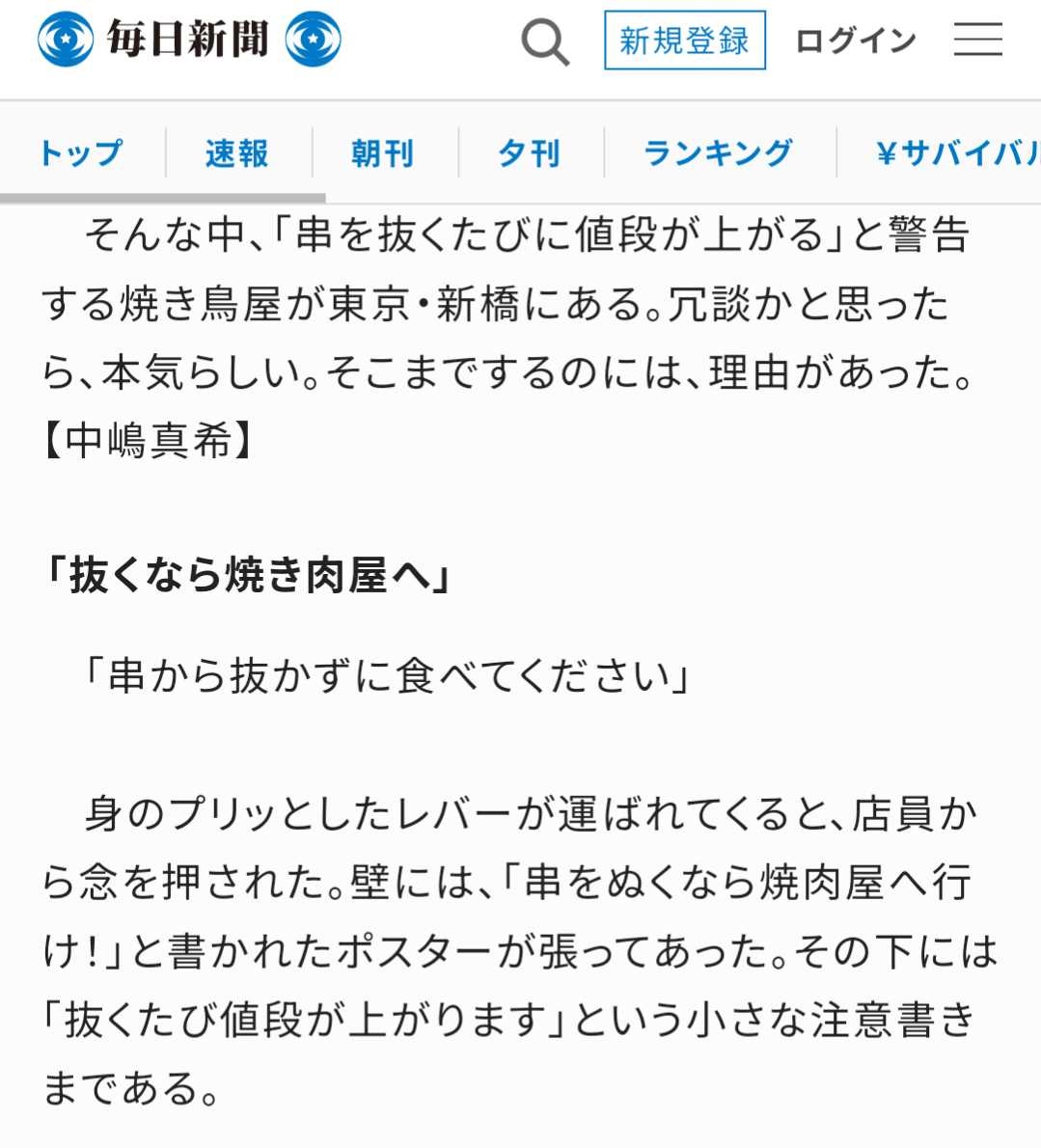This screenshot has width=1041, height=1148.
Task: Tap the 新規登録 sign-up button
Action: (x=684, y=41)
